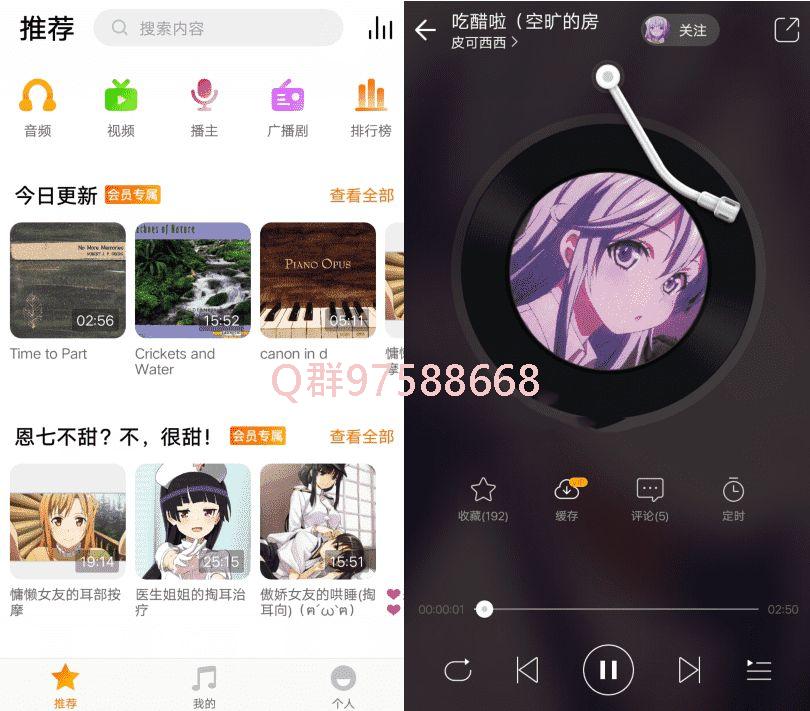Follow the uploader with 关注 button
This screenshot has width=810, height=711.
coord(681,30)
